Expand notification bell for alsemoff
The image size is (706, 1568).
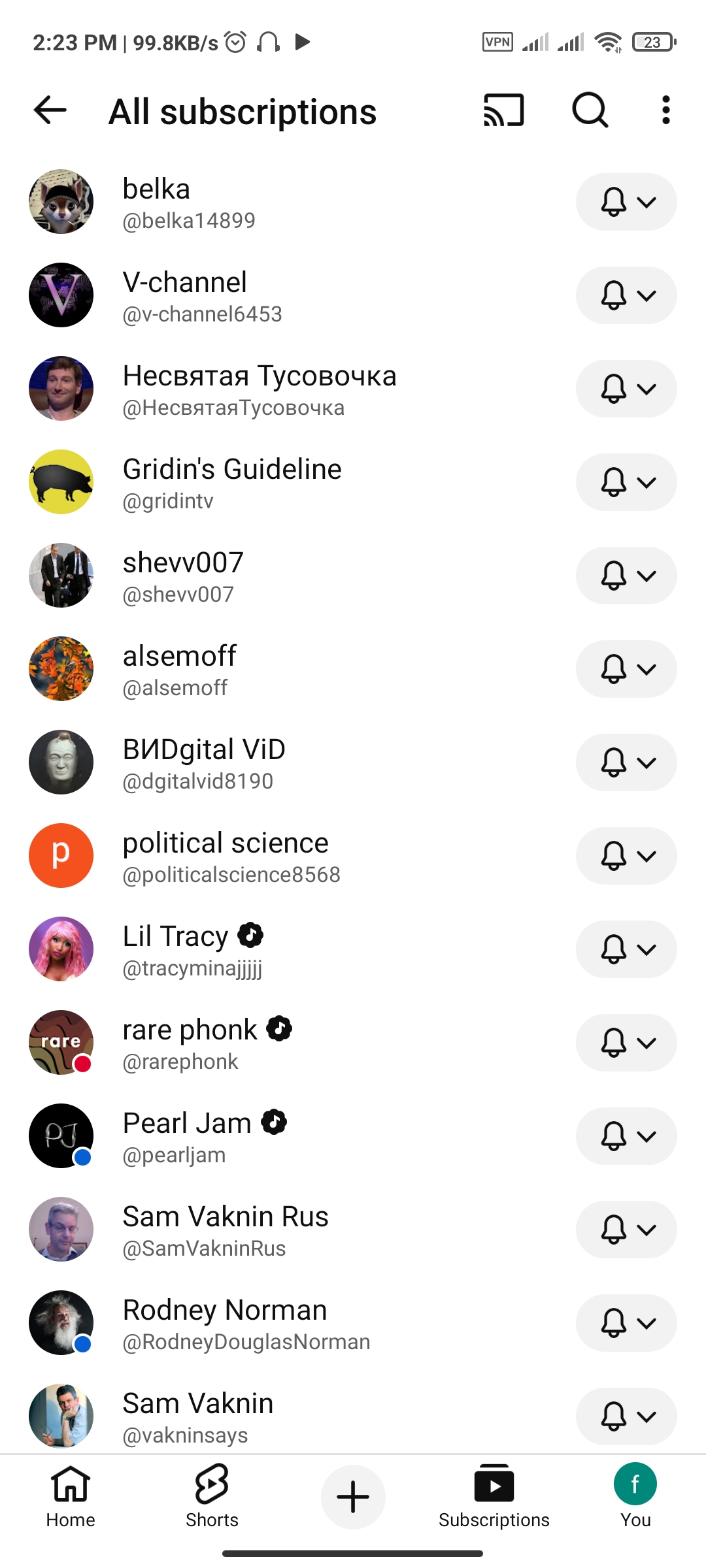coord(626,669)
